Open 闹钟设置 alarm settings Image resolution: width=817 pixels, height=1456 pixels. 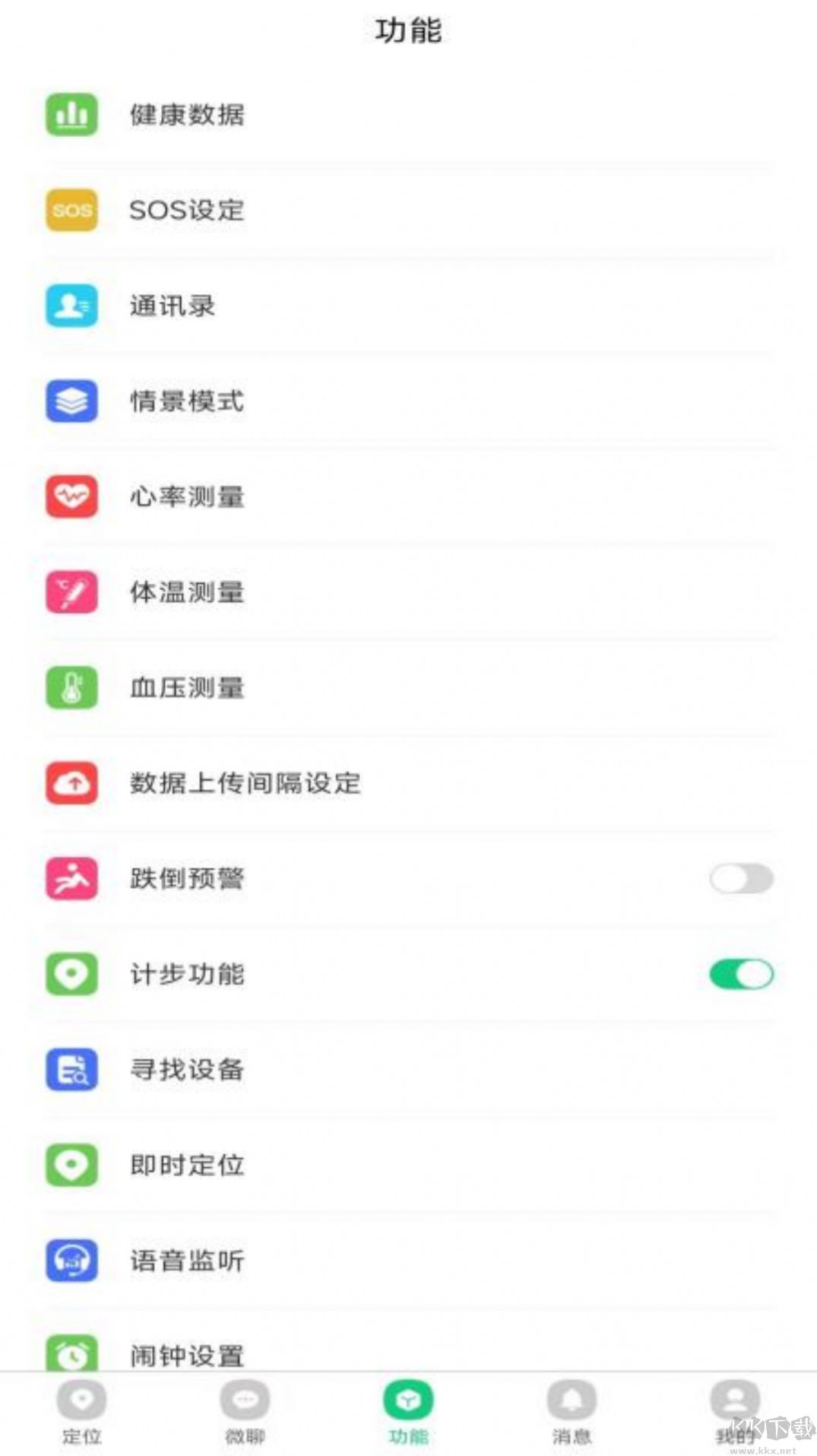pyautogui.click(x=187, y=1354)
